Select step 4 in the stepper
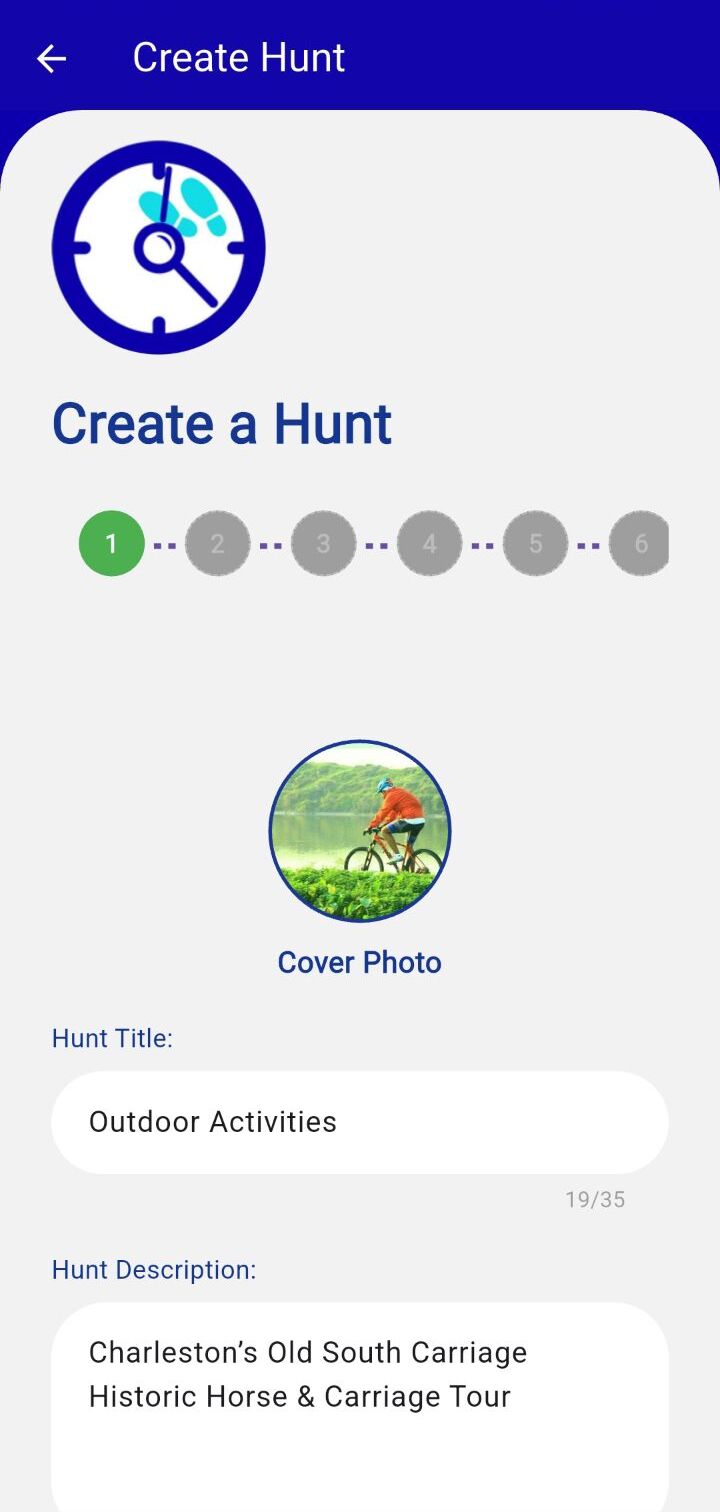The image size is (720, 1512). (x=429, y=543)
